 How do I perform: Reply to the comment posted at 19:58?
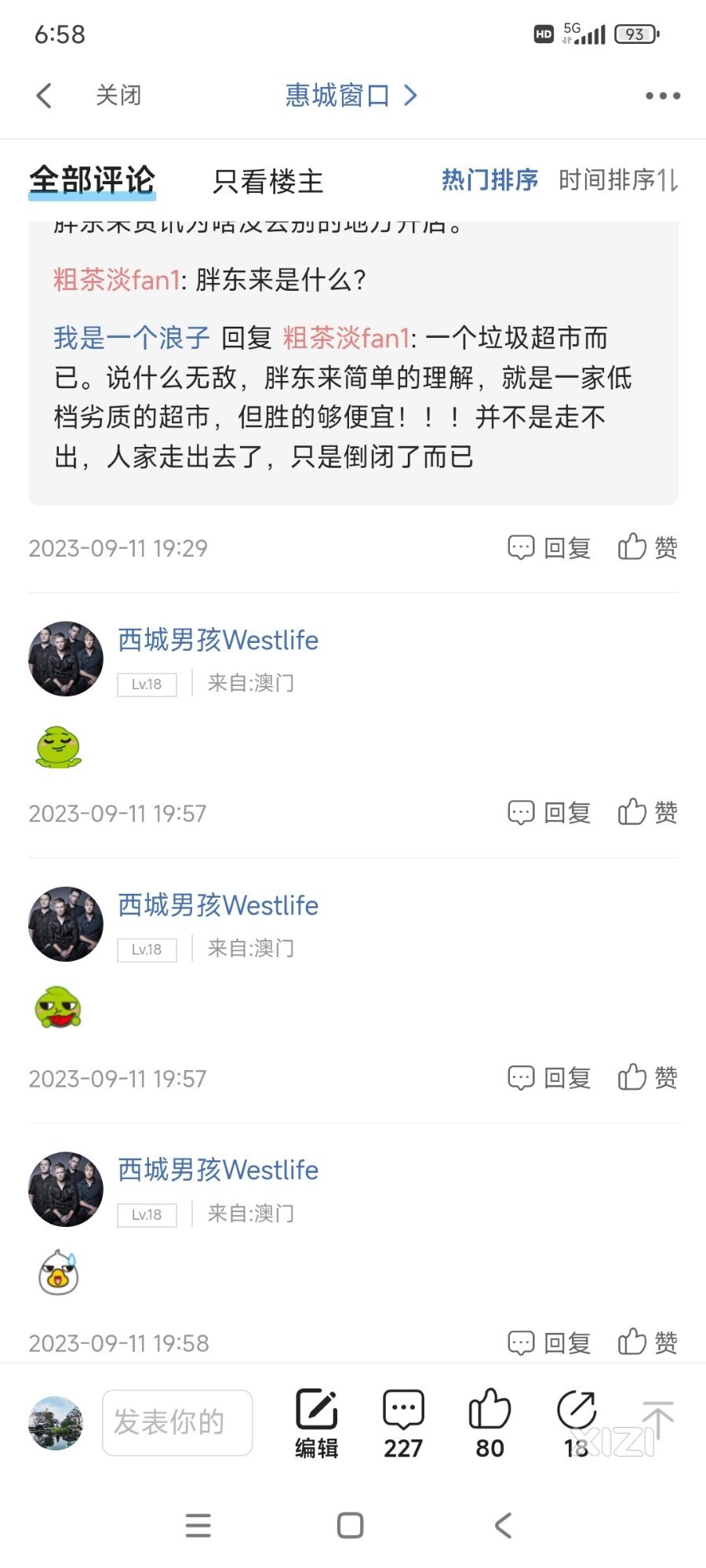click(549, 1342)
